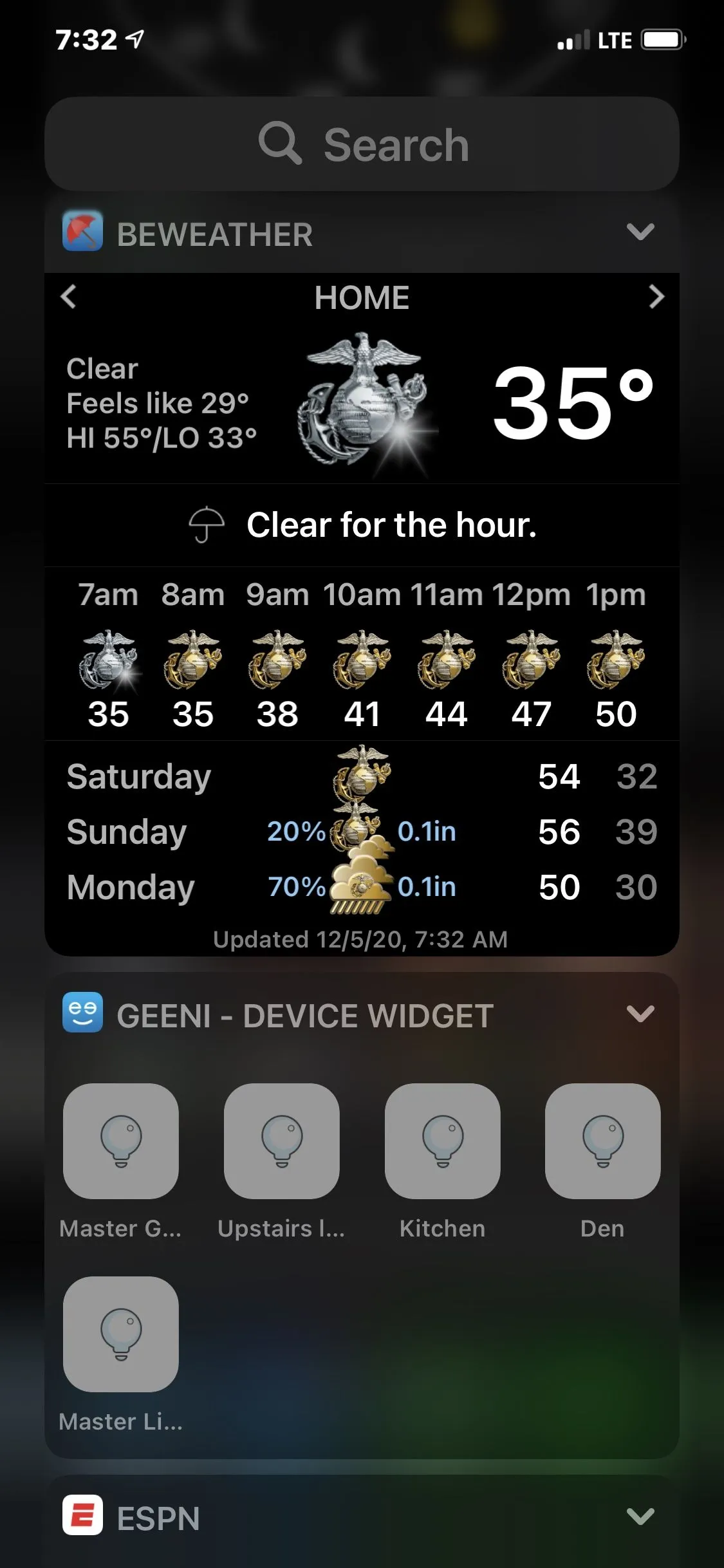Image resolution: width=724 pixels, height=1568 pixels.
Task: Toggle the Upstairs l... light
Action: coord(282,1141)
